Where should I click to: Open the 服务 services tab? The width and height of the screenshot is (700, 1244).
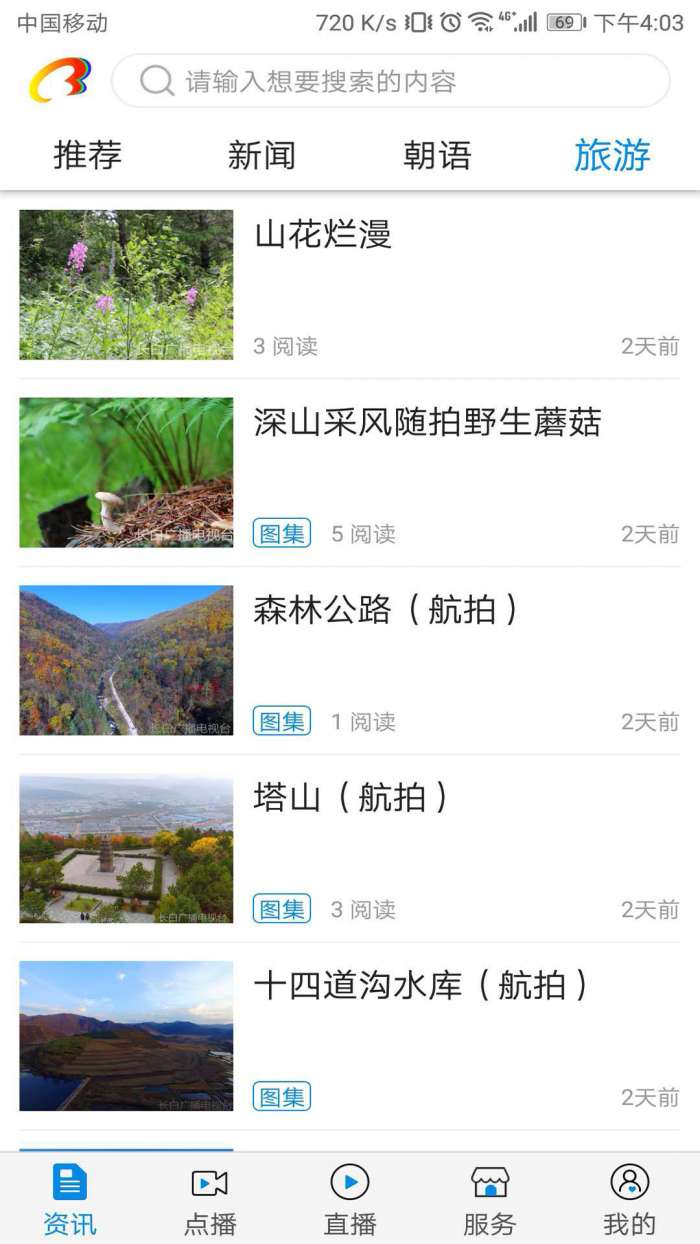tap(490, 1199)
